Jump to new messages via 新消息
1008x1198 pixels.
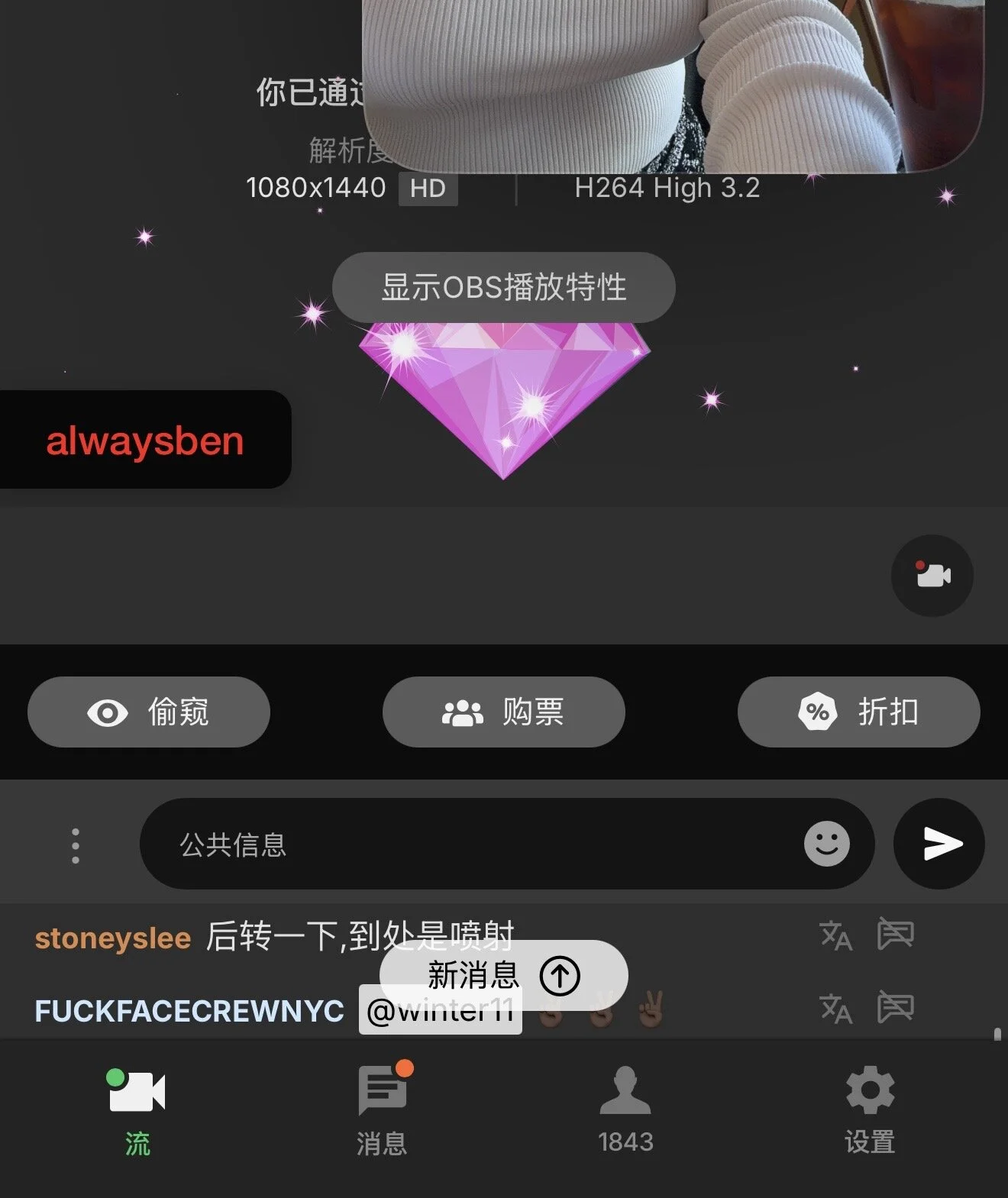[x=504, y=975]
